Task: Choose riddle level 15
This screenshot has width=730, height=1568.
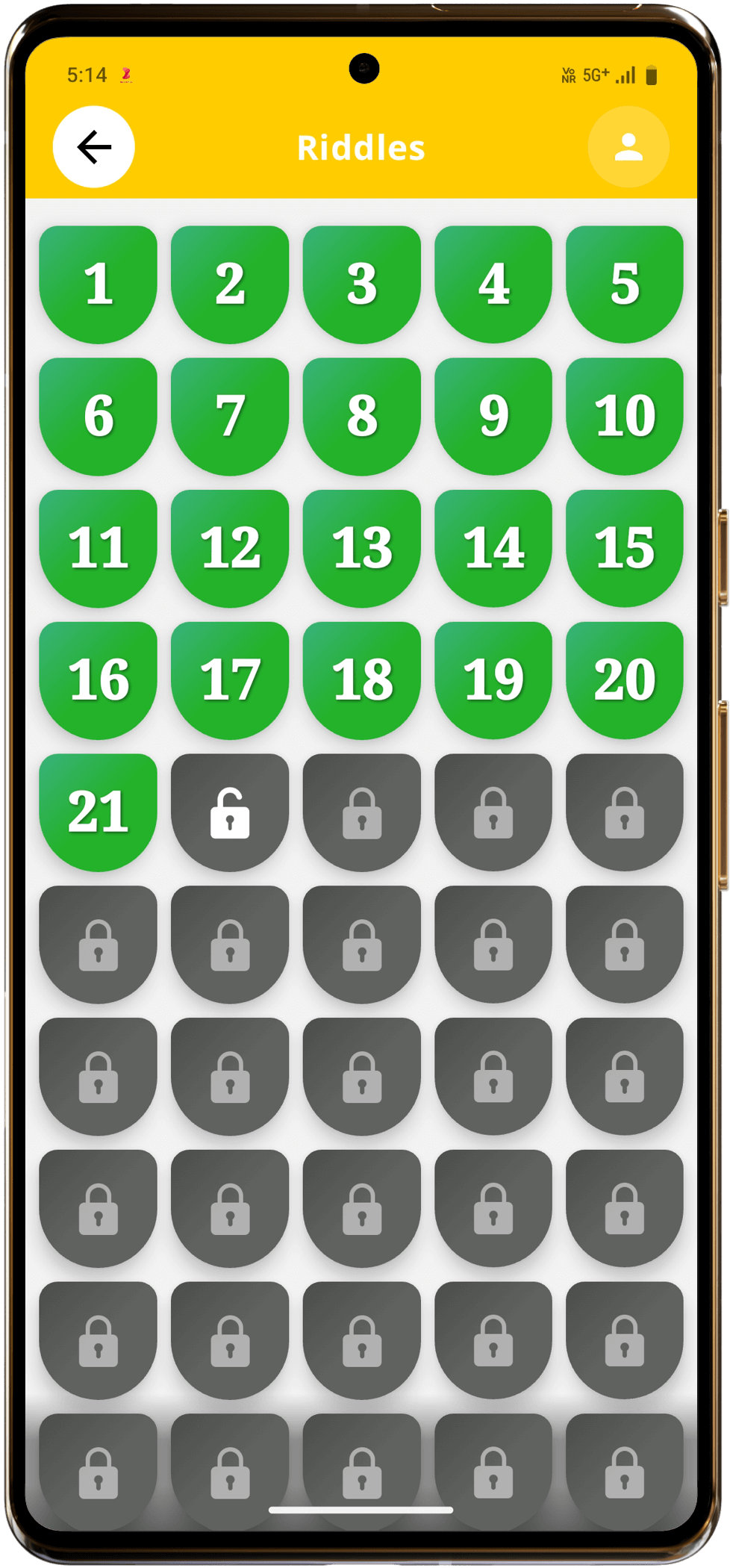Action: click(x=625, y=549)
